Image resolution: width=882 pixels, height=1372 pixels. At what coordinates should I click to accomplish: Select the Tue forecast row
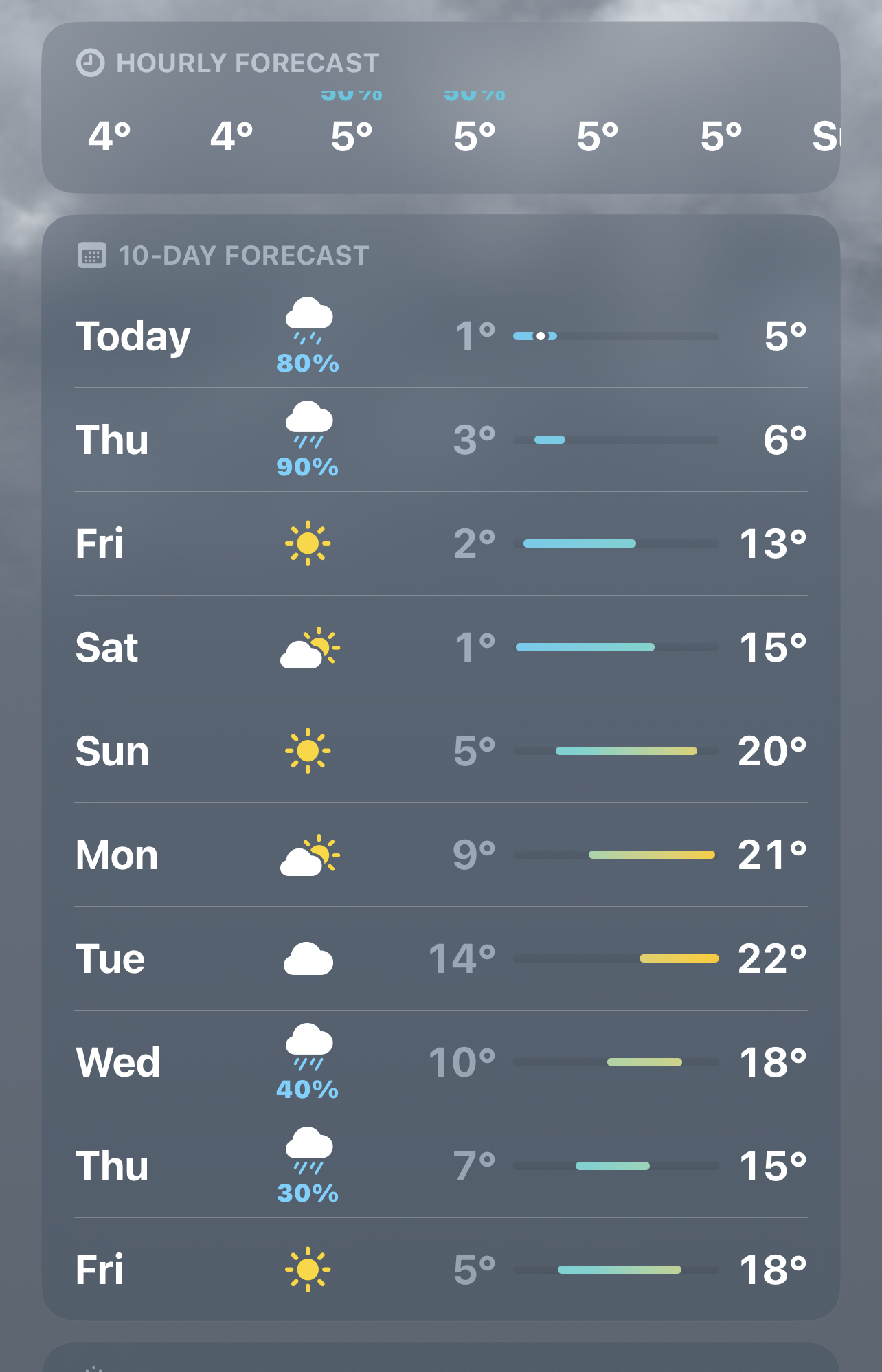440,959
